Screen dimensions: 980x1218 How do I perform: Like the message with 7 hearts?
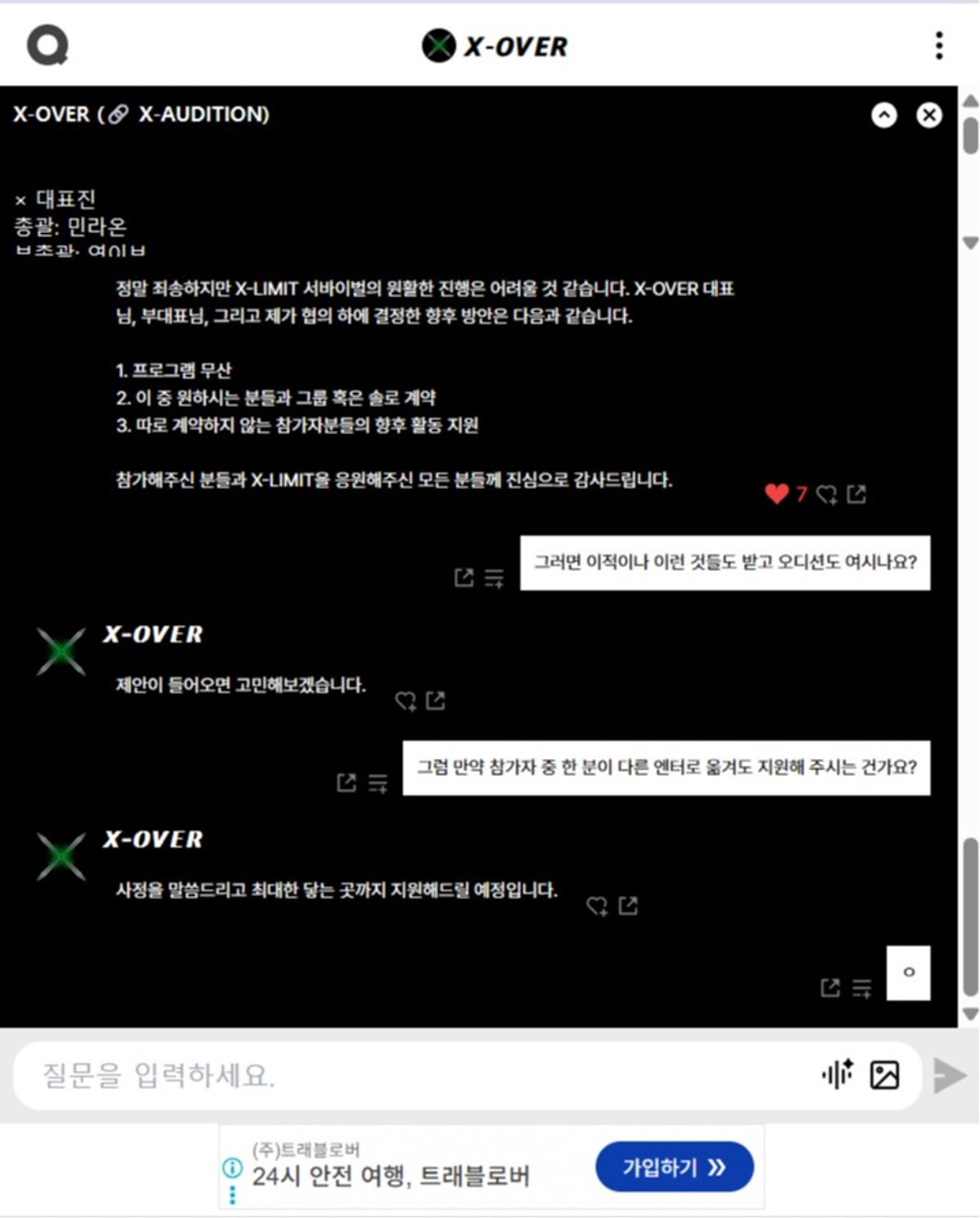777,493
